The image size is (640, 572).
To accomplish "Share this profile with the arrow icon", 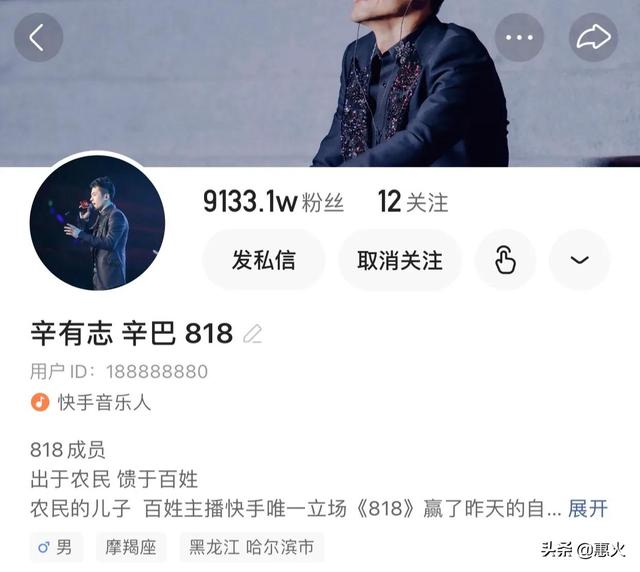I will coord(594,38).
